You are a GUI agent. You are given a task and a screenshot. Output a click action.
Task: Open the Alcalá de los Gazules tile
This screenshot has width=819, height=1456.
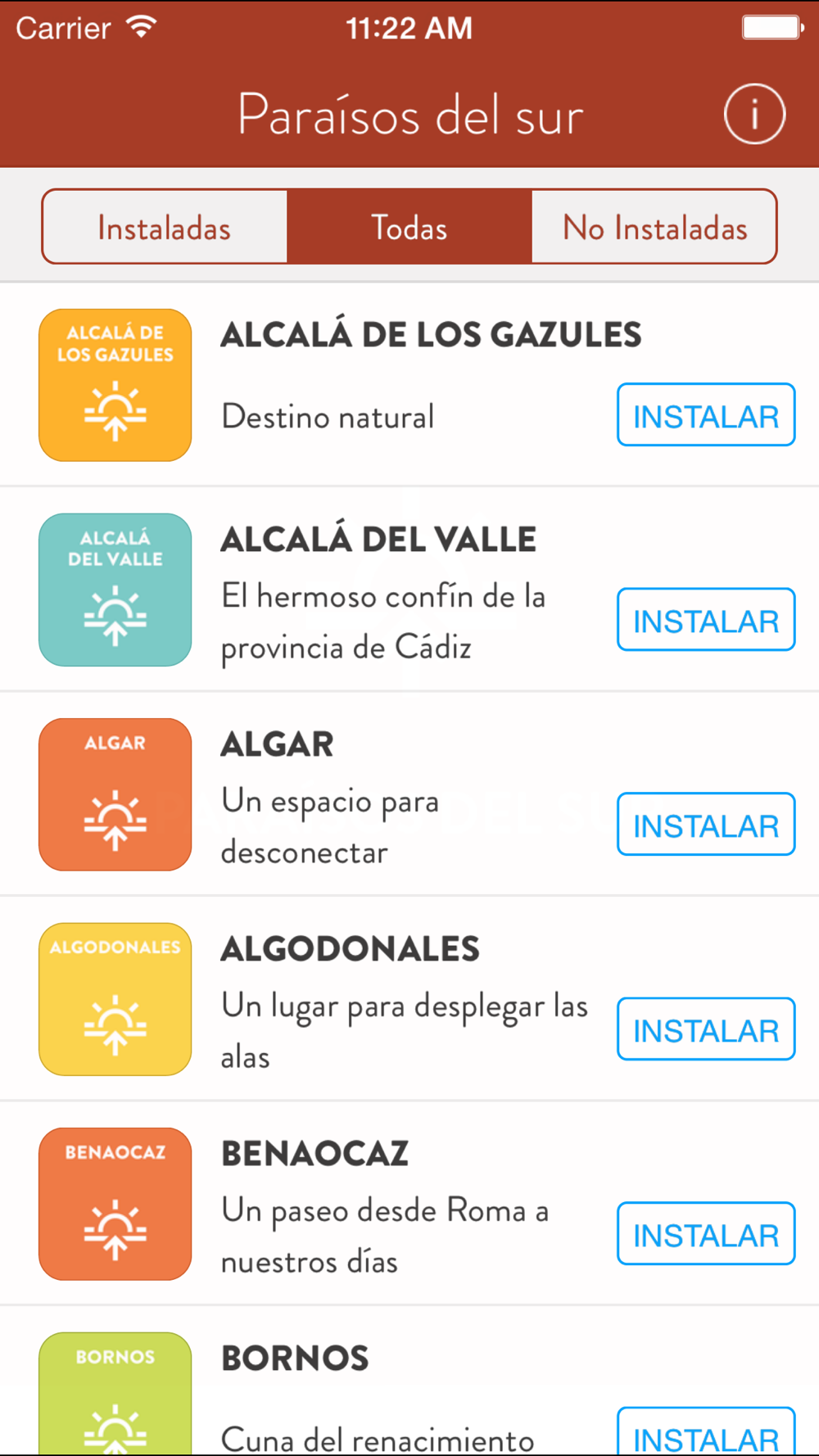pos(115,385)
